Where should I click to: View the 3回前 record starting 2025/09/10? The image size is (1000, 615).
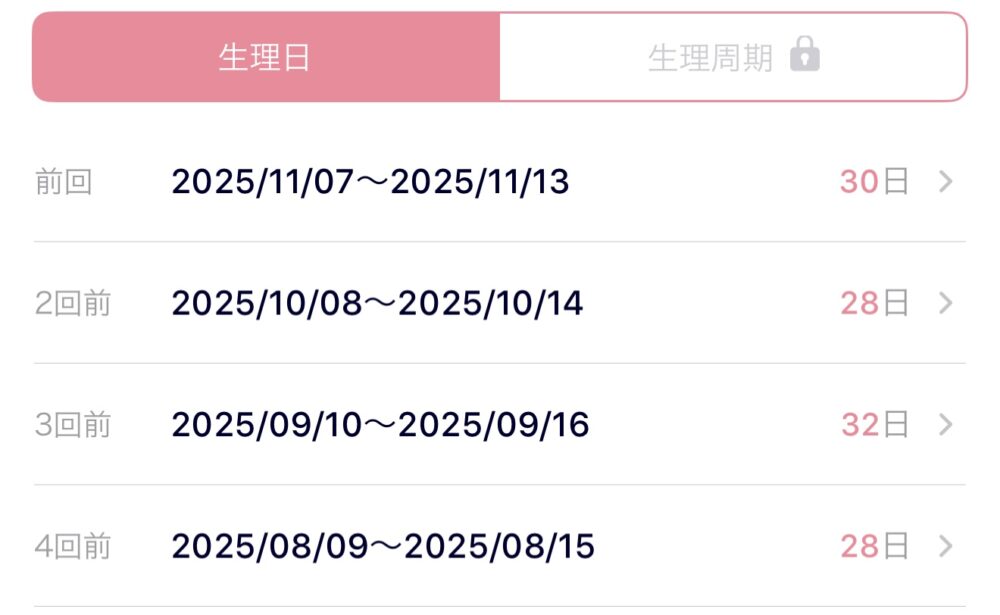click(500, 425)
